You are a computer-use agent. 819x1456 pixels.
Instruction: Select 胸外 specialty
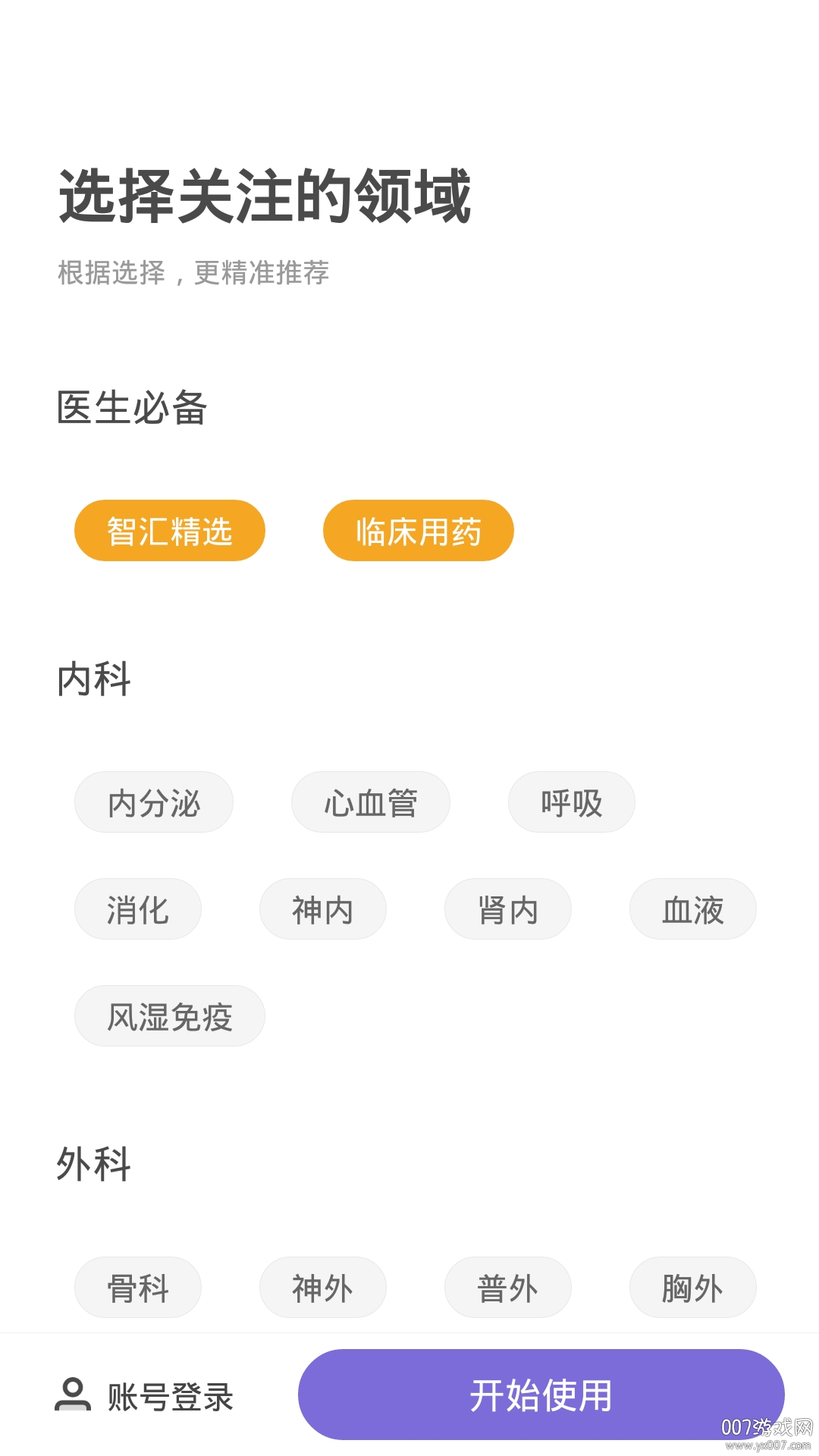[x=693, y=1288]
